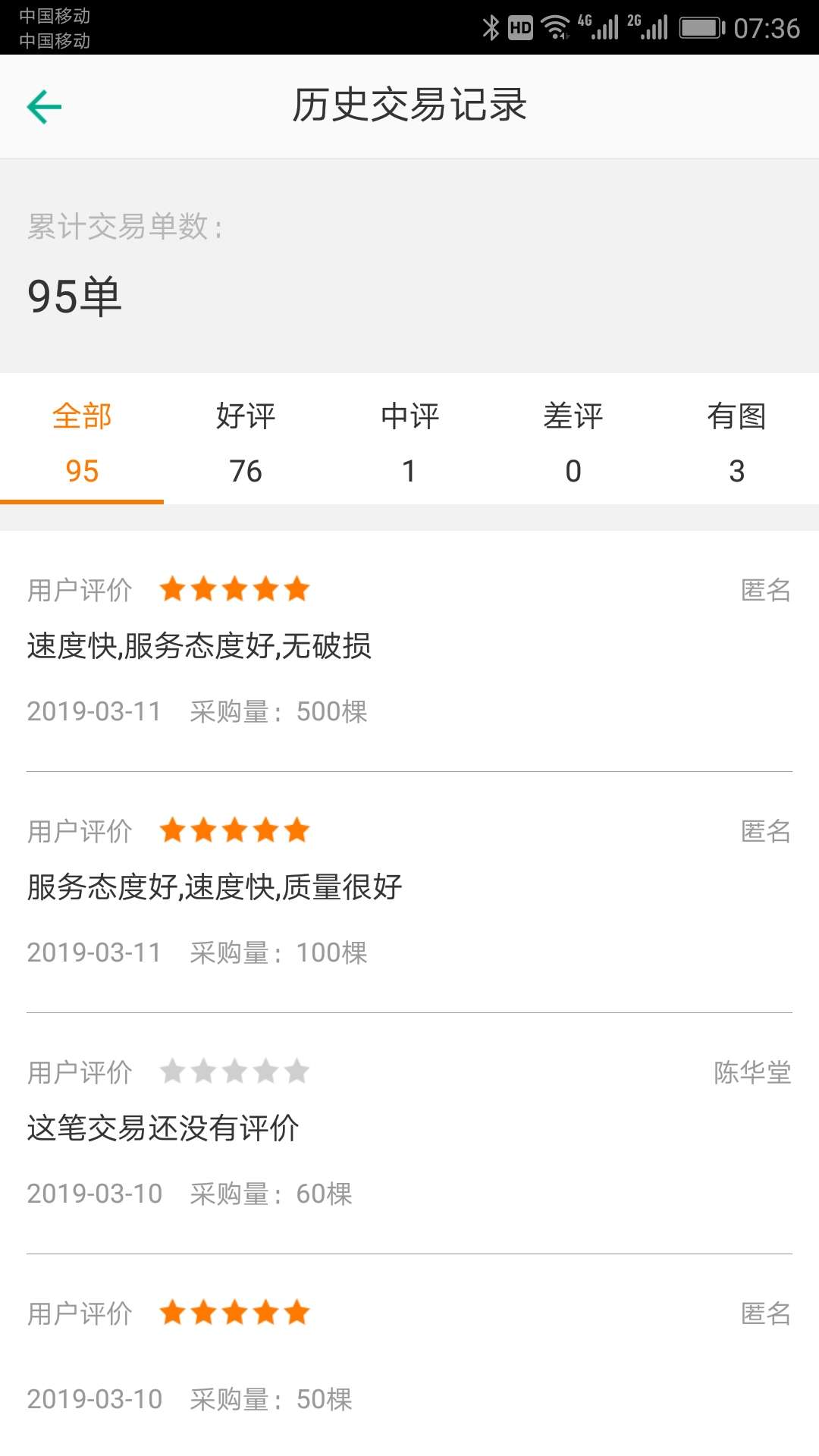The height and width of the screenshot is (1456, 819).
Task: Go back from 历史交易记录 page
Action: [44, 106]
